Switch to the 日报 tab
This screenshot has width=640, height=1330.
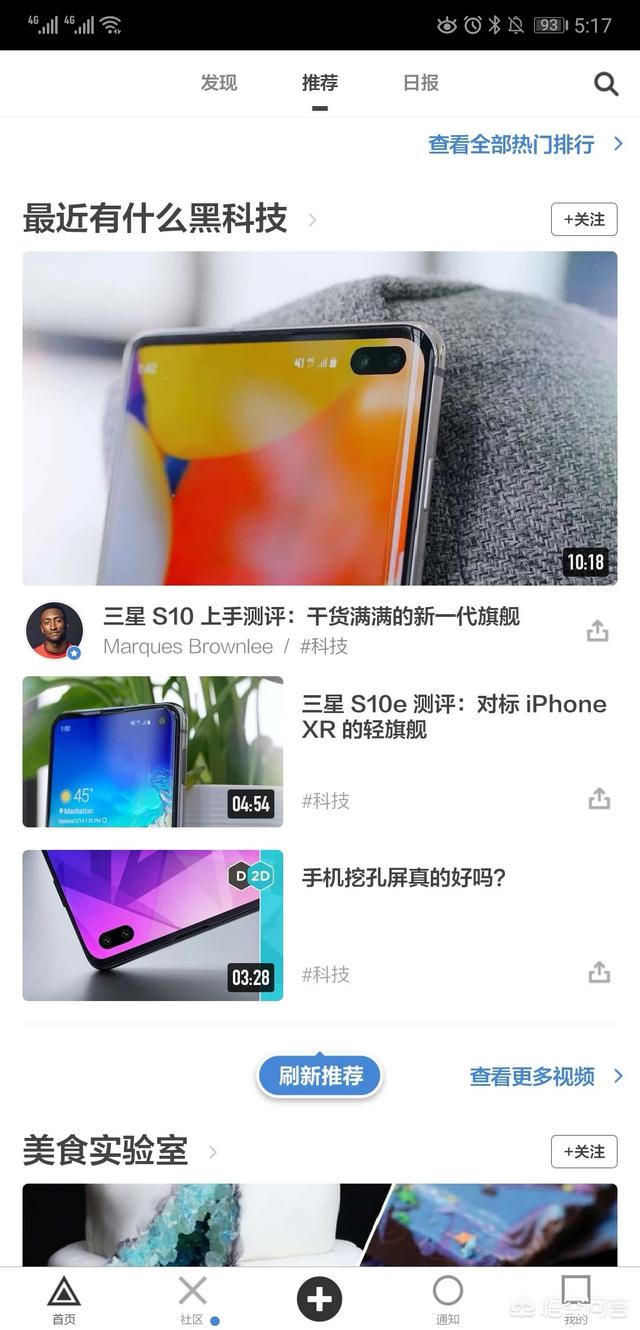421,83
